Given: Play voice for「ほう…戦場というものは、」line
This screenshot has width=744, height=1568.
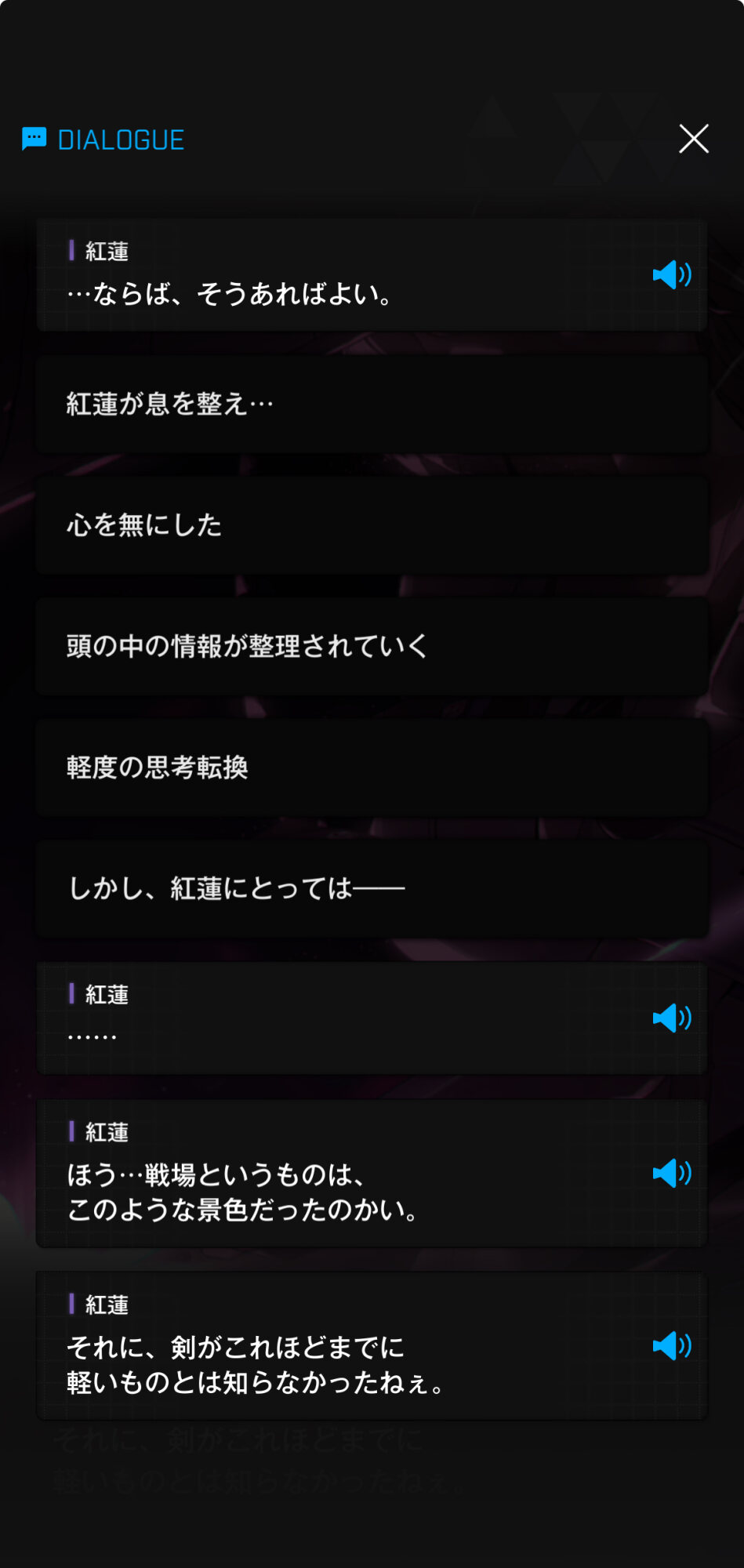Looking at the screenshot, I should click(672, 1174).
